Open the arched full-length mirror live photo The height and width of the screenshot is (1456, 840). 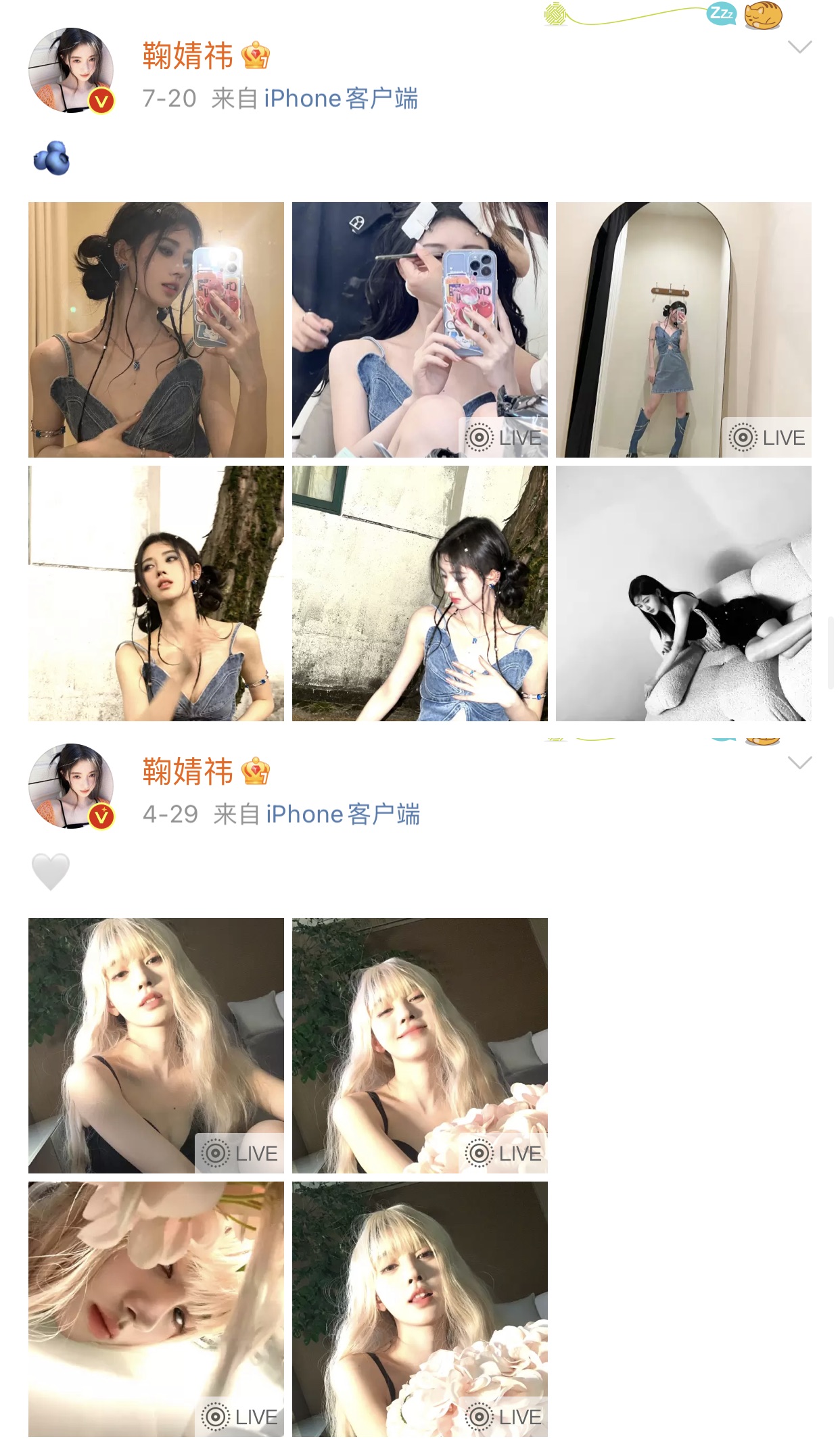pos(684,330)
